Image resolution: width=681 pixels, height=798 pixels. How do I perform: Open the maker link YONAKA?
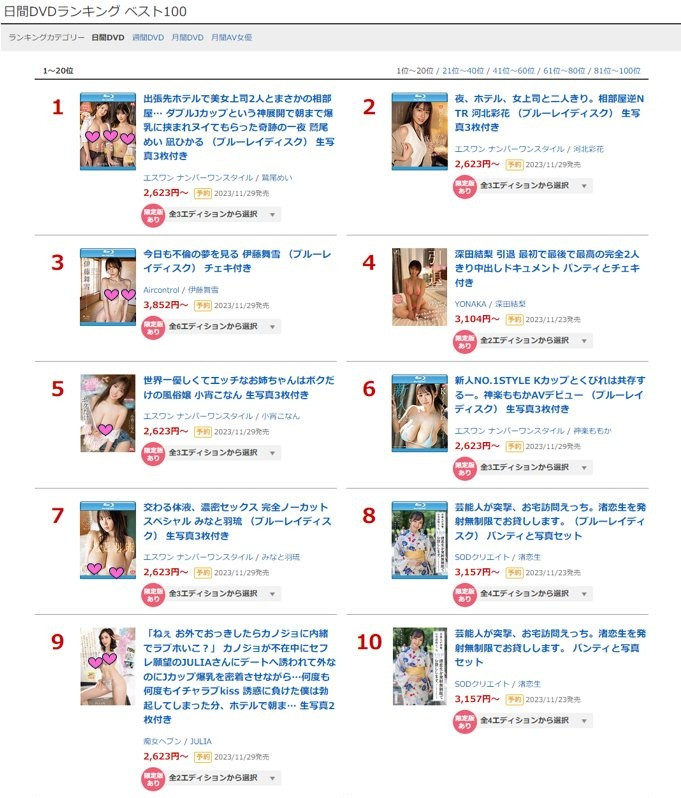click(x=470, y=303)
